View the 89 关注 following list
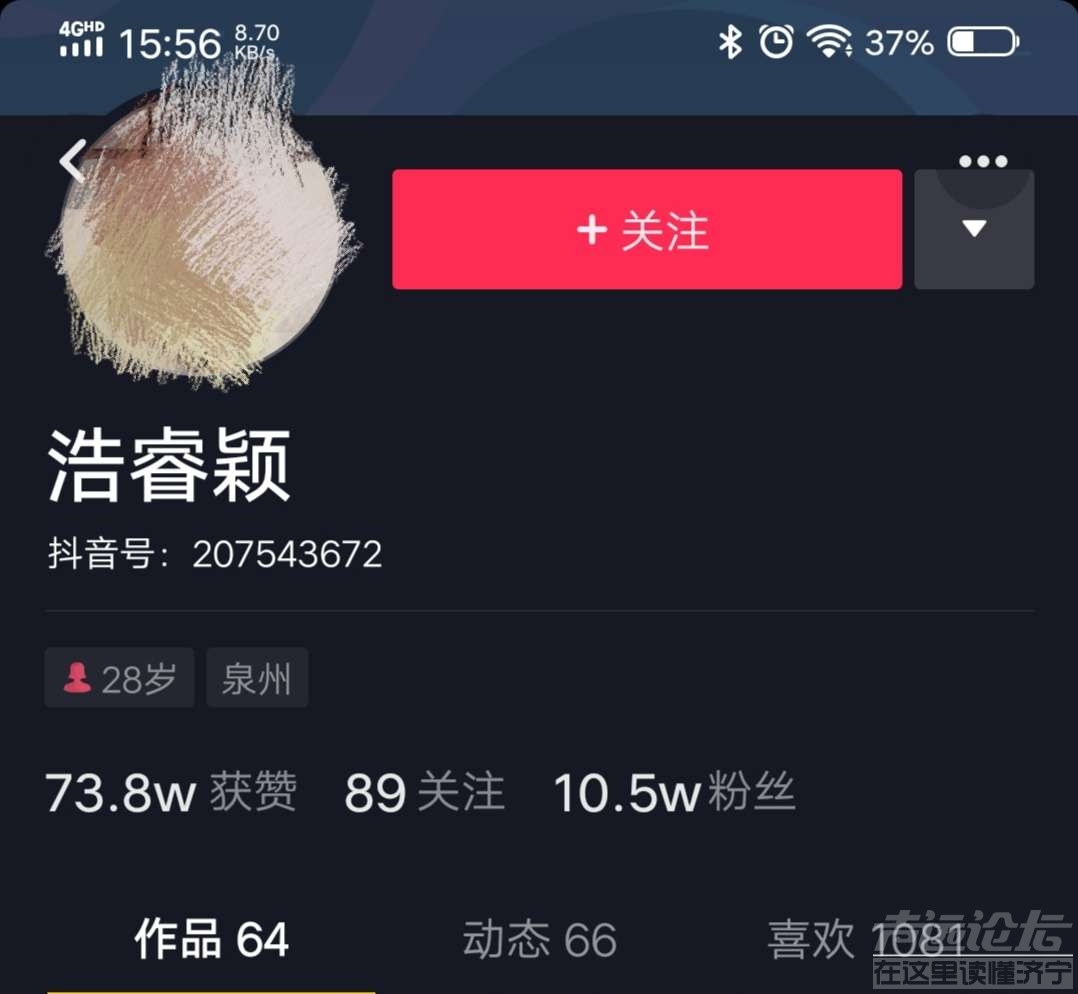The image size is (1078, 994). (424, 793)
